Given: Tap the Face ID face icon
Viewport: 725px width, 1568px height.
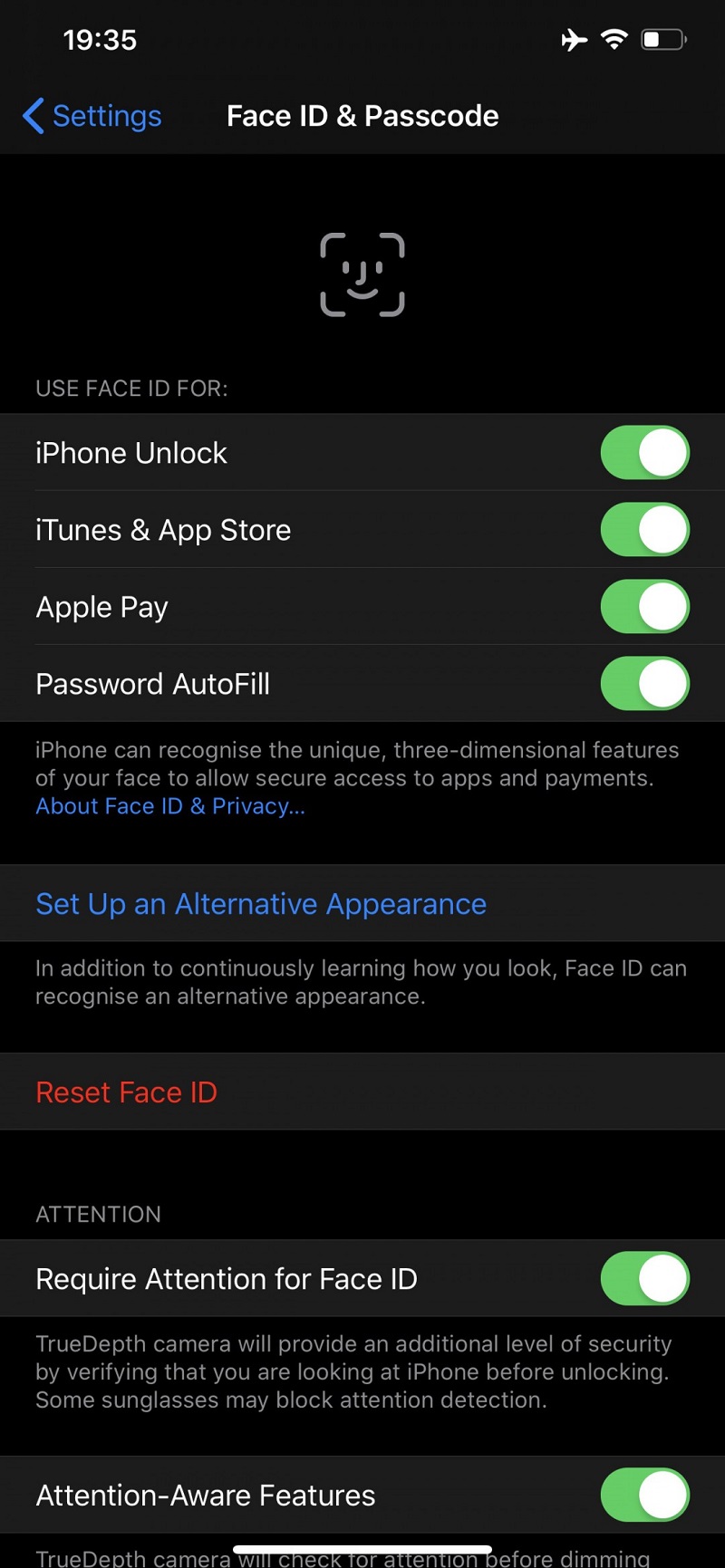Looking at the screenshot, I should tap(362, 274).
